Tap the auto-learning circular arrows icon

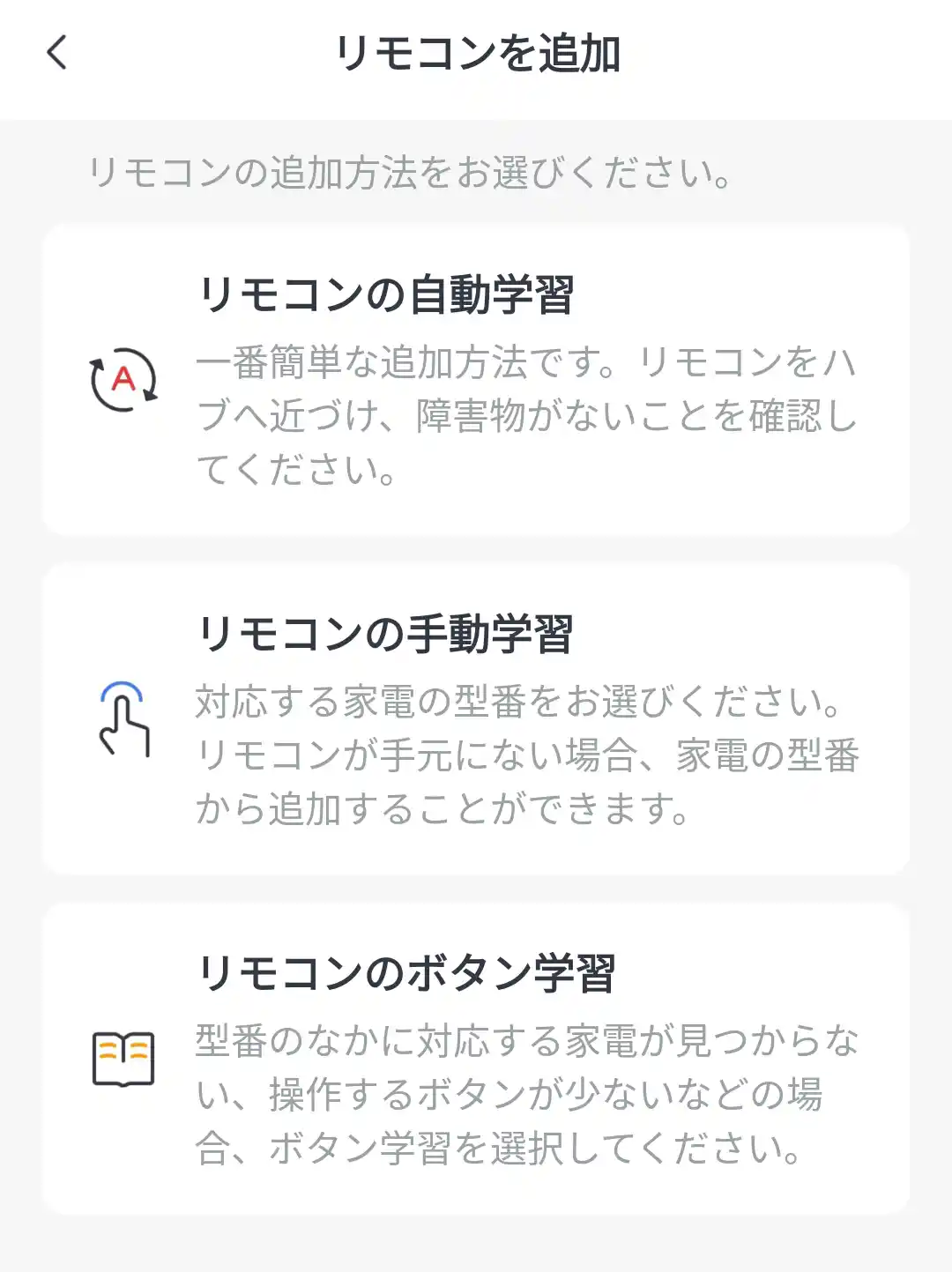(x=123, y=381)
